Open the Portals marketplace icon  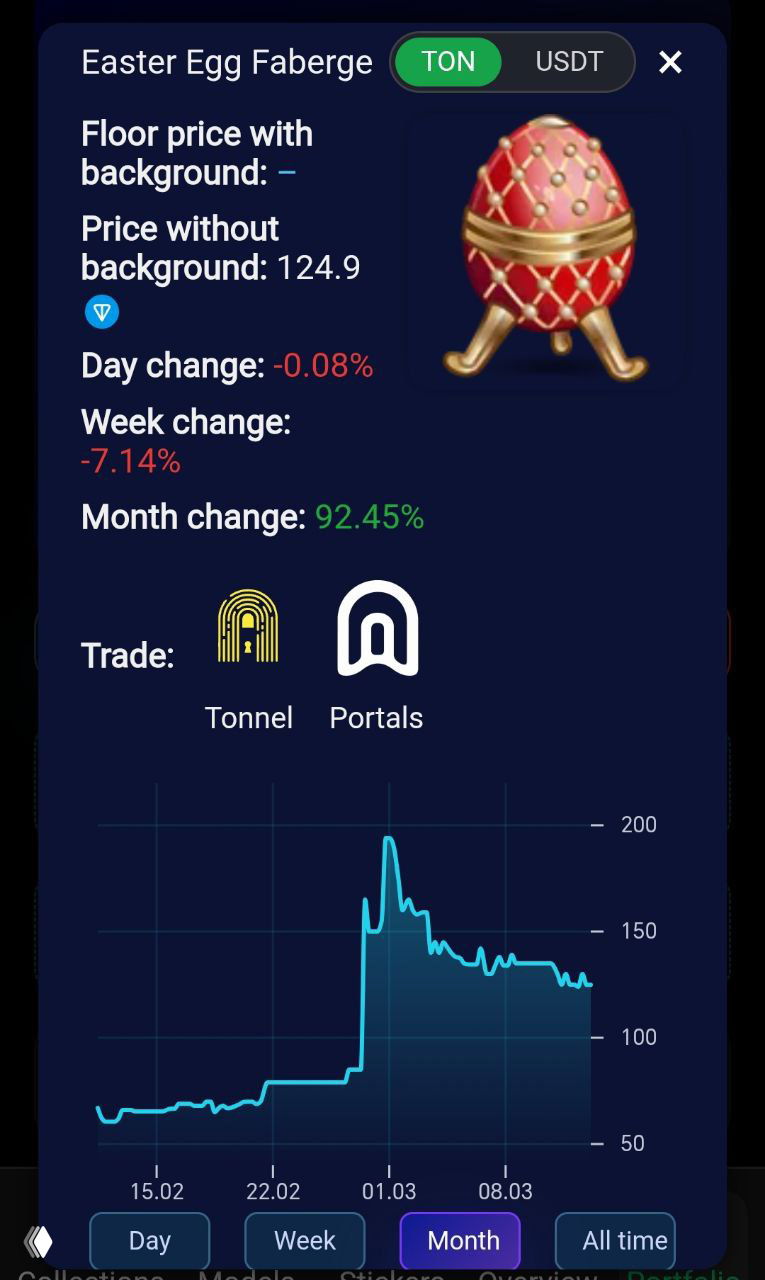376,628
